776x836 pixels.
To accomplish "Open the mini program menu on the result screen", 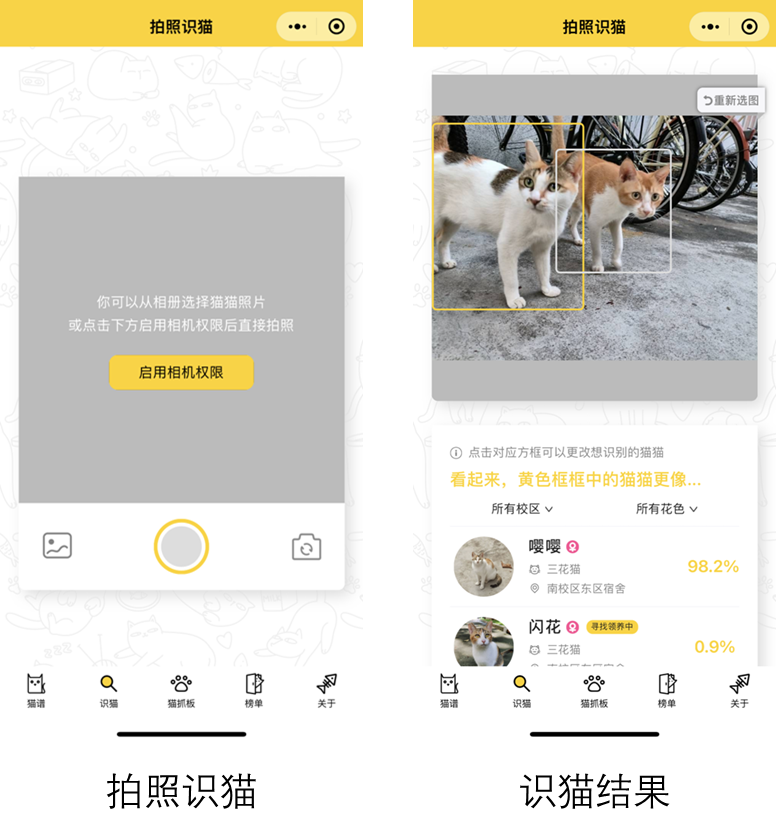I will click(x=711, y=27).
